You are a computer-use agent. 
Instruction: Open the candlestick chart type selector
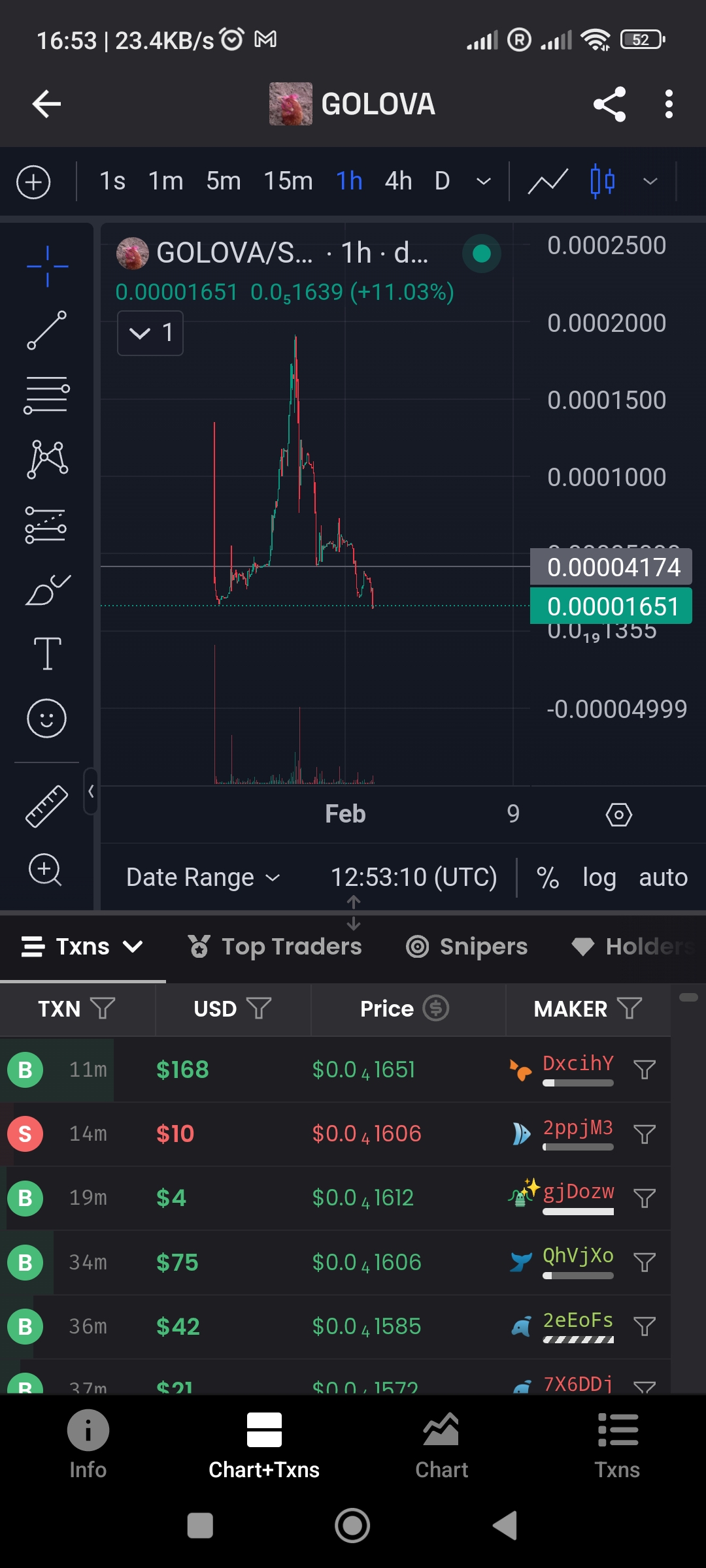point(603,181)
